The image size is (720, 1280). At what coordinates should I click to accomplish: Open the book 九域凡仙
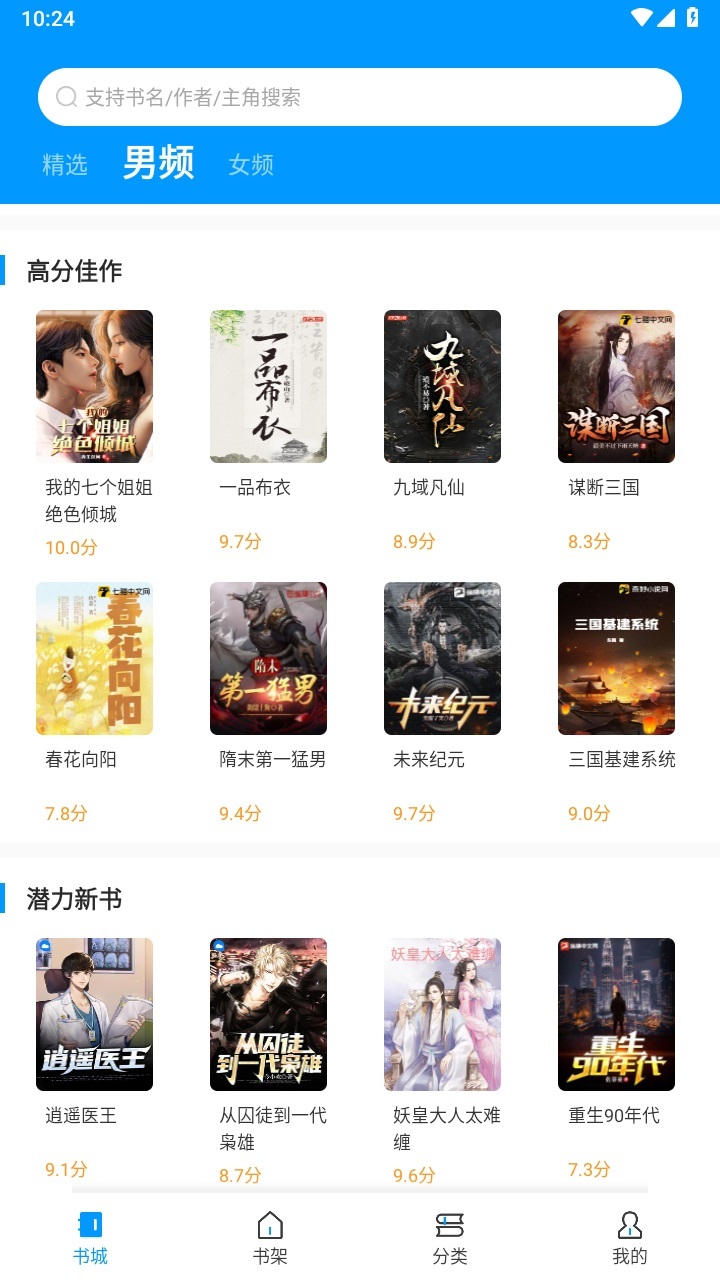[x=442, y=386]
